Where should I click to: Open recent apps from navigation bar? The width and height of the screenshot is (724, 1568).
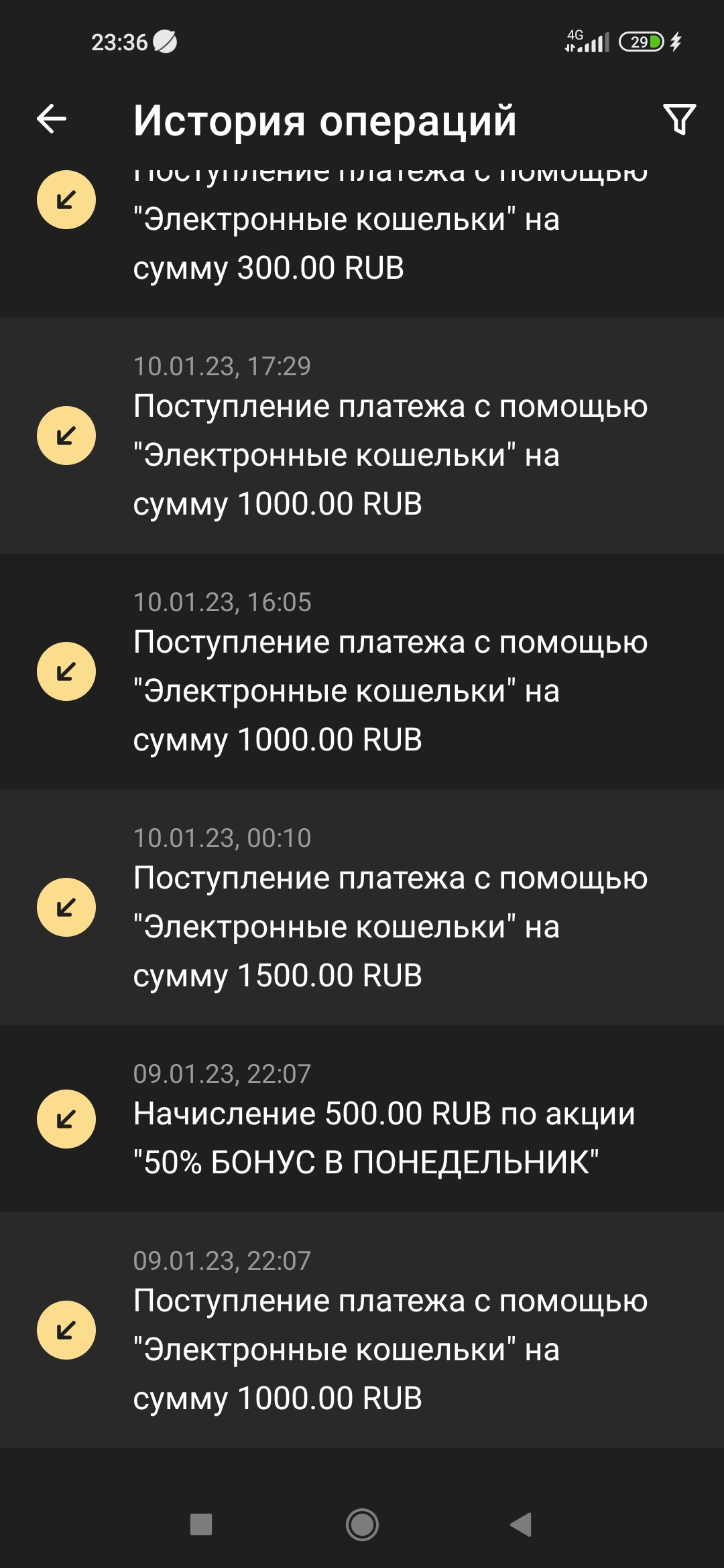(201, 1524)
